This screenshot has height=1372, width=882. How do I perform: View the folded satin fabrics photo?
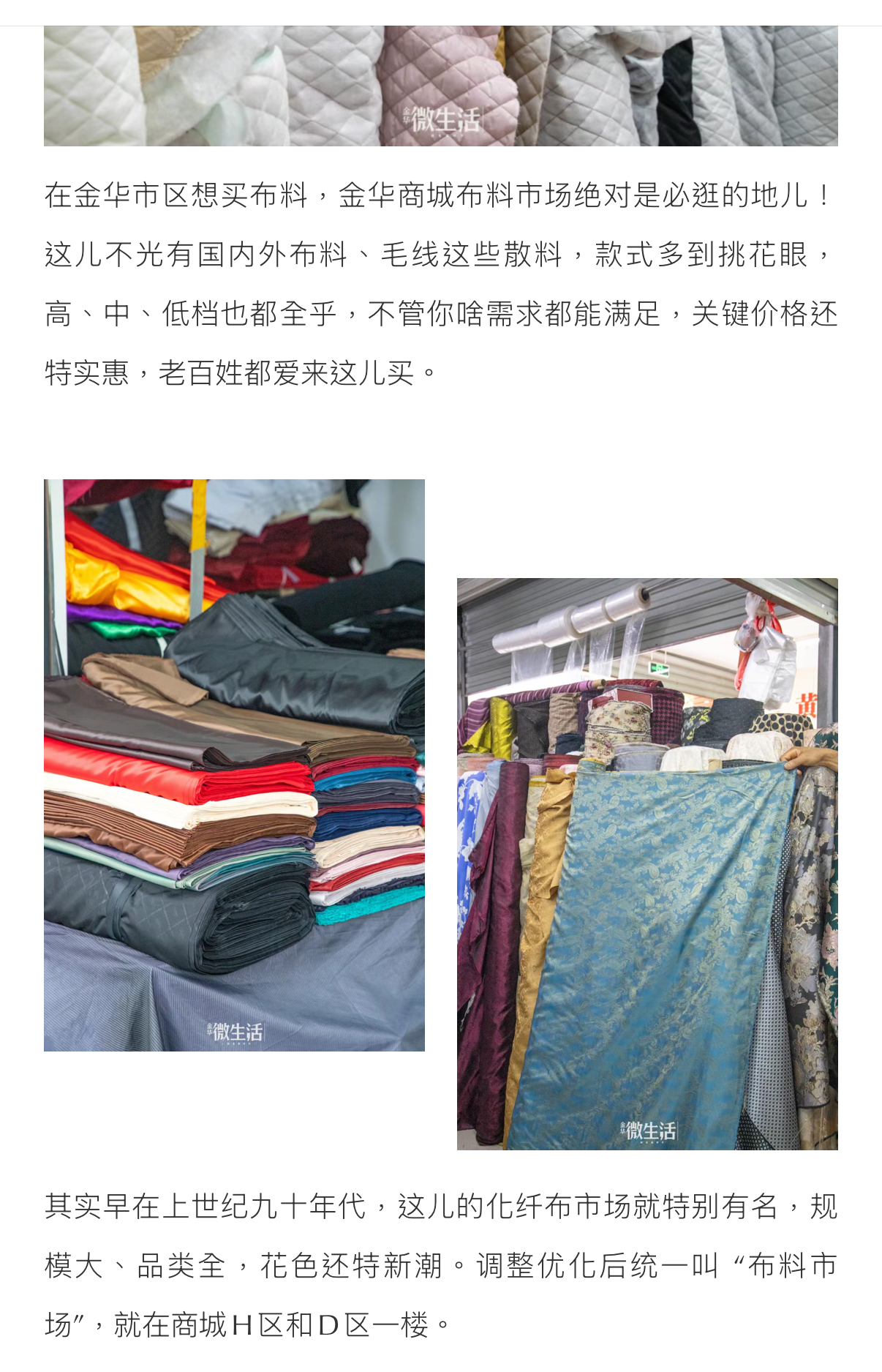point(234,765)
